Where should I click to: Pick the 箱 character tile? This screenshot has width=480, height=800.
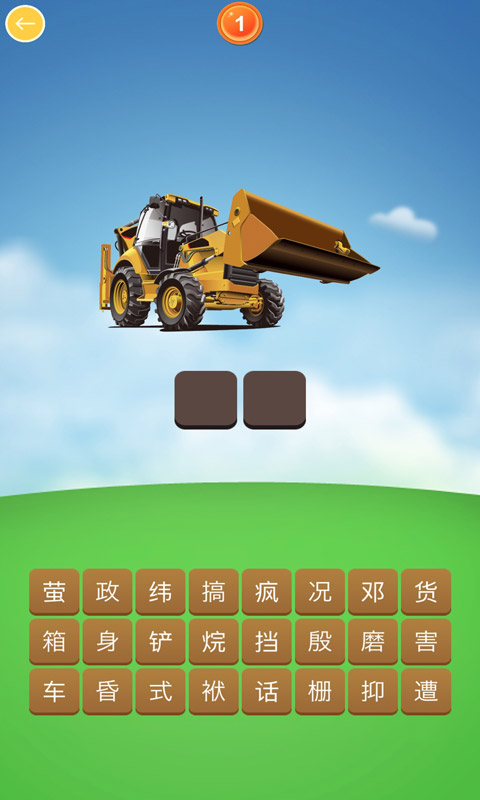(54, 641)
